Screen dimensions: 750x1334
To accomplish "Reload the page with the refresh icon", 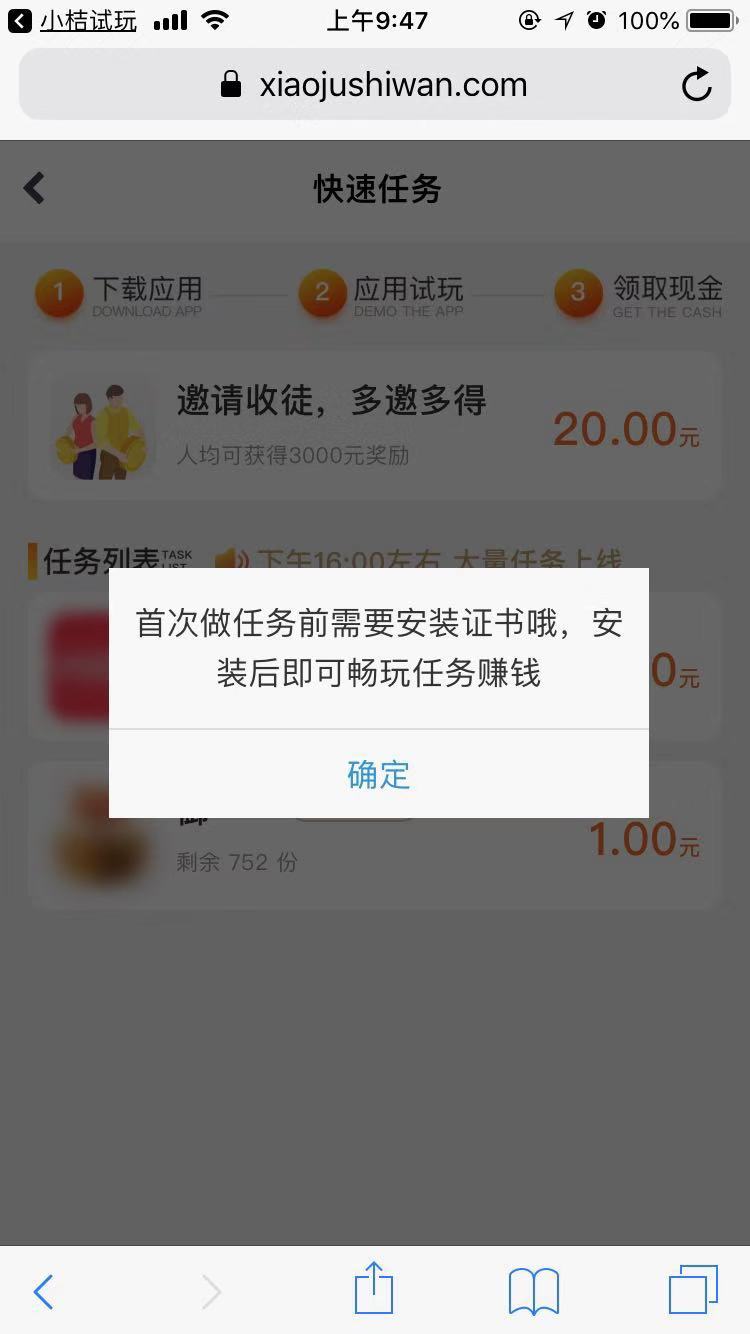I will [x=696, y=84].
